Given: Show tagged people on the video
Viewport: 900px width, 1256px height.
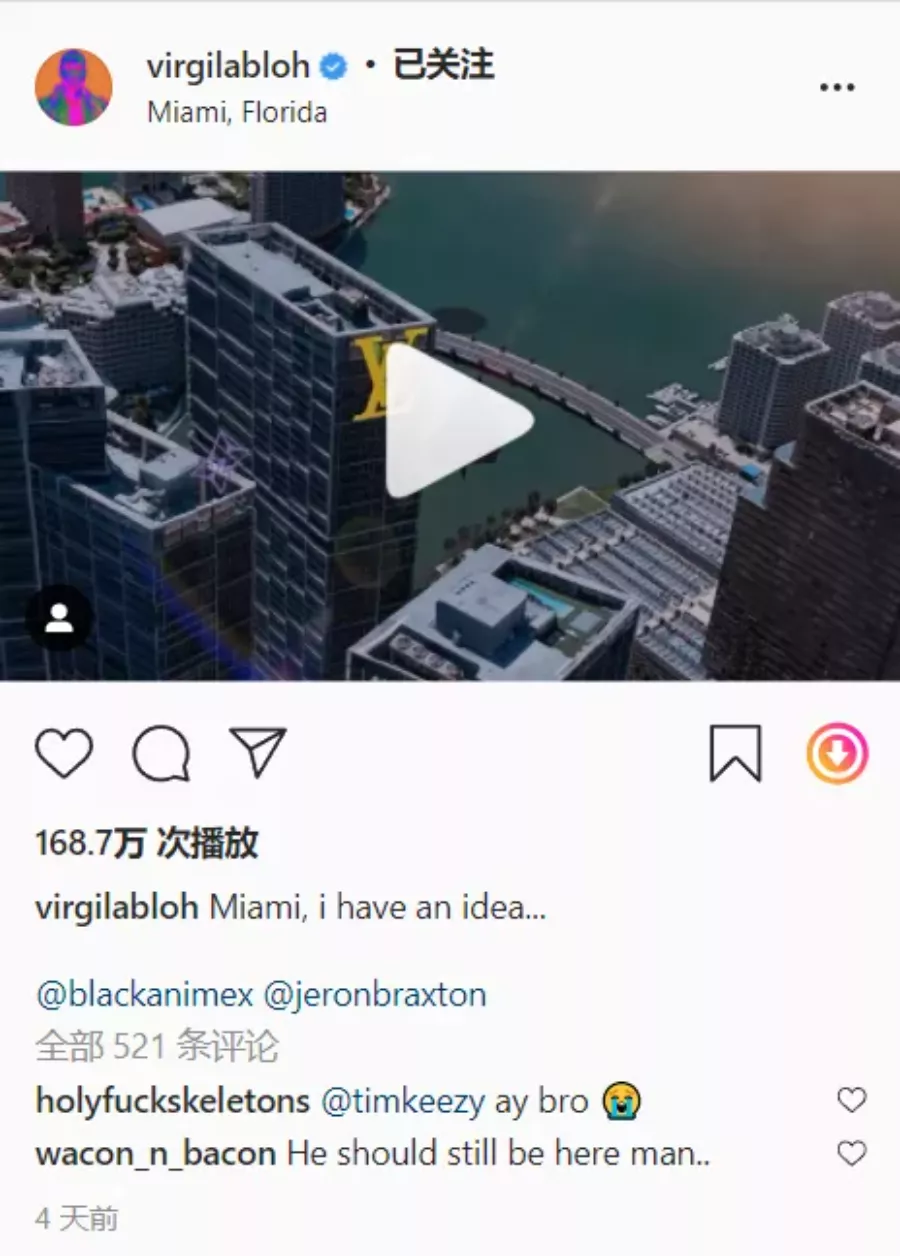Looking at the screenshot, I should tap(59, 619).
